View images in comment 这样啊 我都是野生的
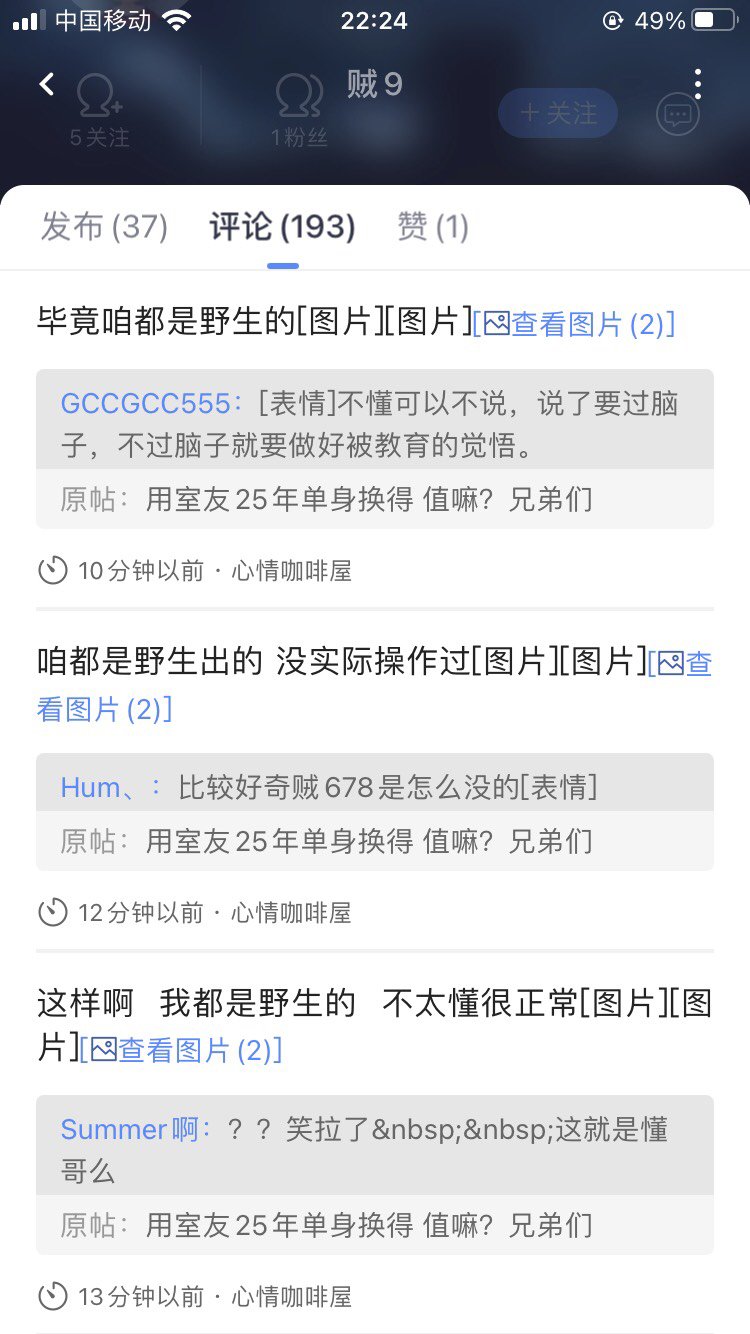Screen dimensions: 750x1334 click(x=181, y=1049)
